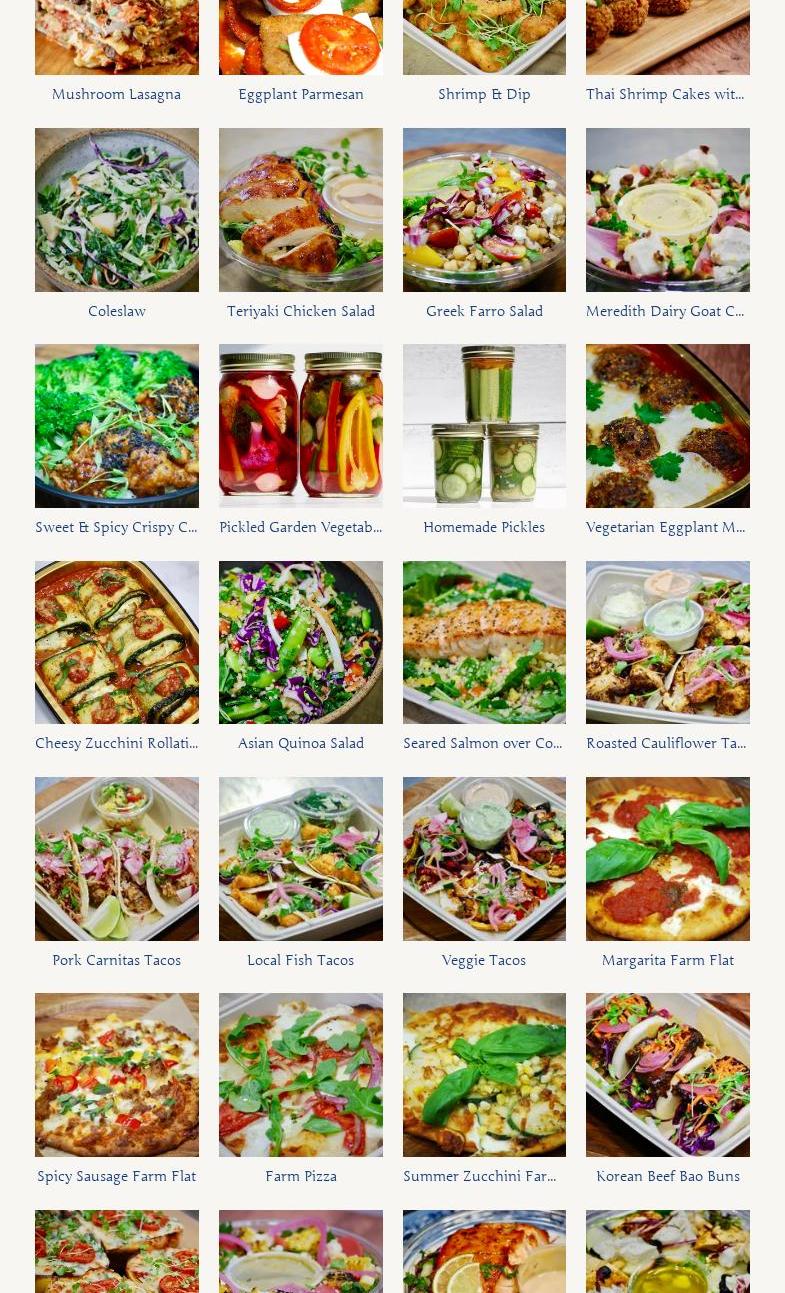Open the Homemade Pickles item
The image size is (785, 1293).
(484, 426)
